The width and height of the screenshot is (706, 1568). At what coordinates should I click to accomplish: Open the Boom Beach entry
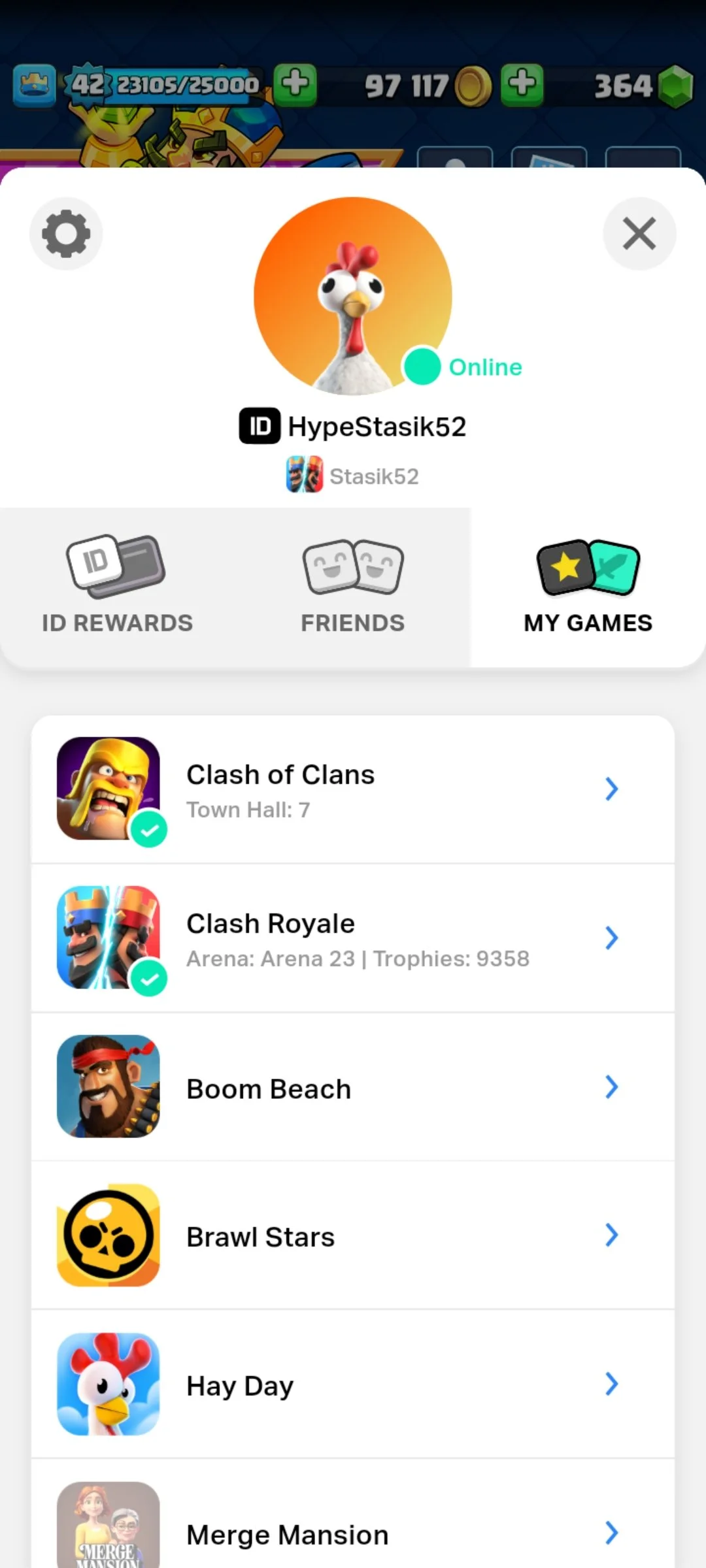[x=353, y=1087]
